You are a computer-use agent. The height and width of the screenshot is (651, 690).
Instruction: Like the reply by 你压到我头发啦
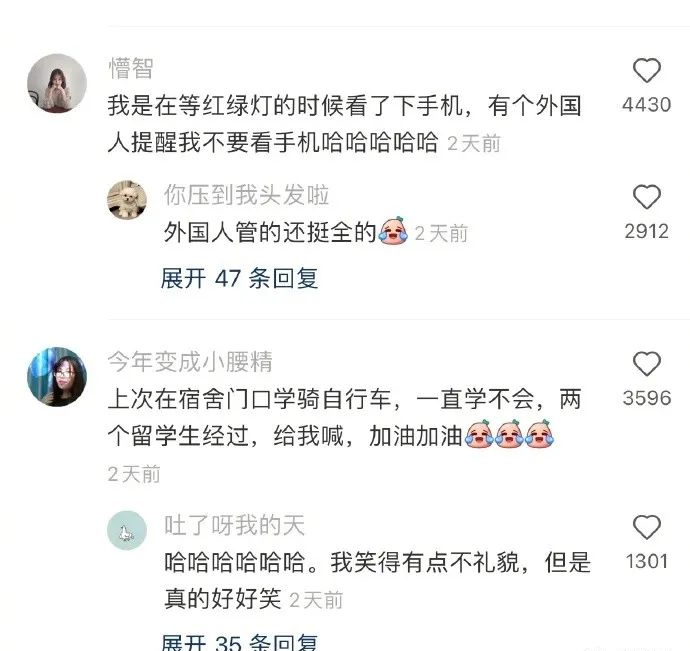click(647, 198)
